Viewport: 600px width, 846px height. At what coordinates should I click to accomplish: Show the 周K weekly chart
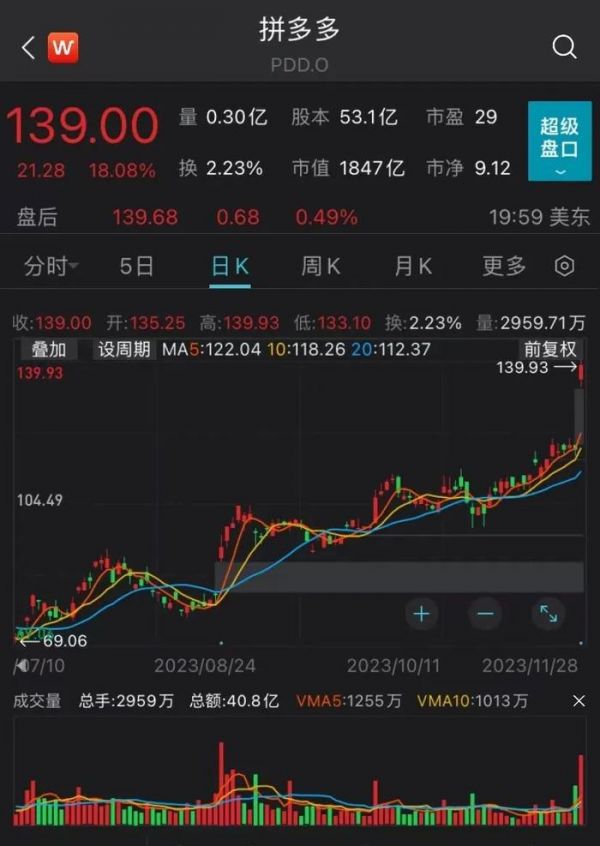[x=321, y=266]
